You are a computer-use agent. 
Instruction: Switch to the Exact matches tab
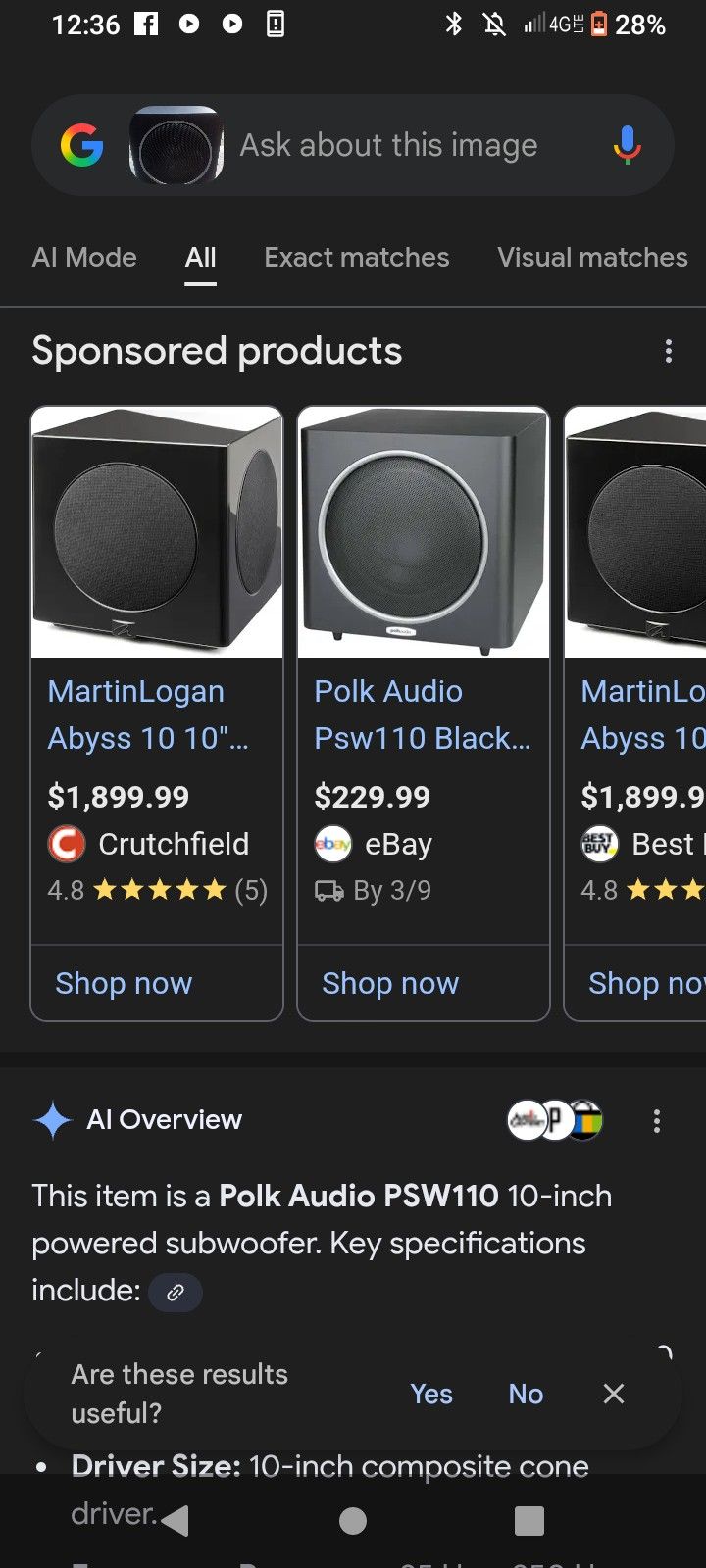pos(356,257)
